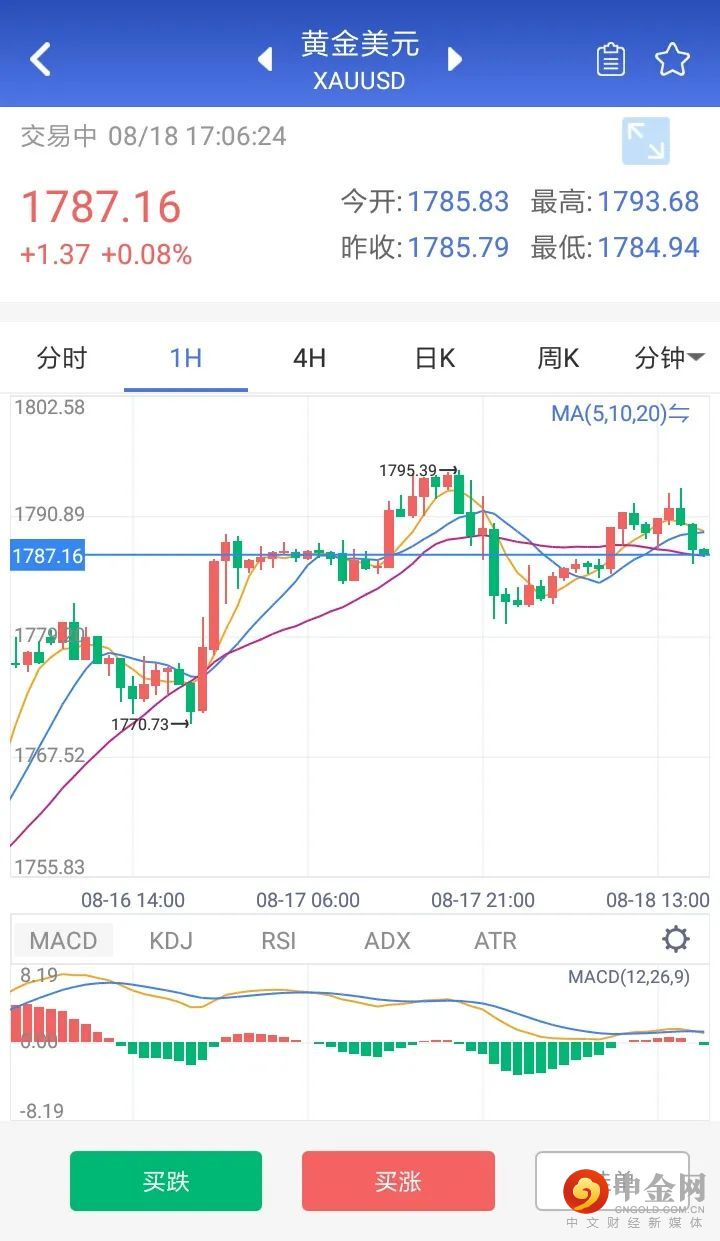Switch to the KDJ indicator

(x=171, y=941)
